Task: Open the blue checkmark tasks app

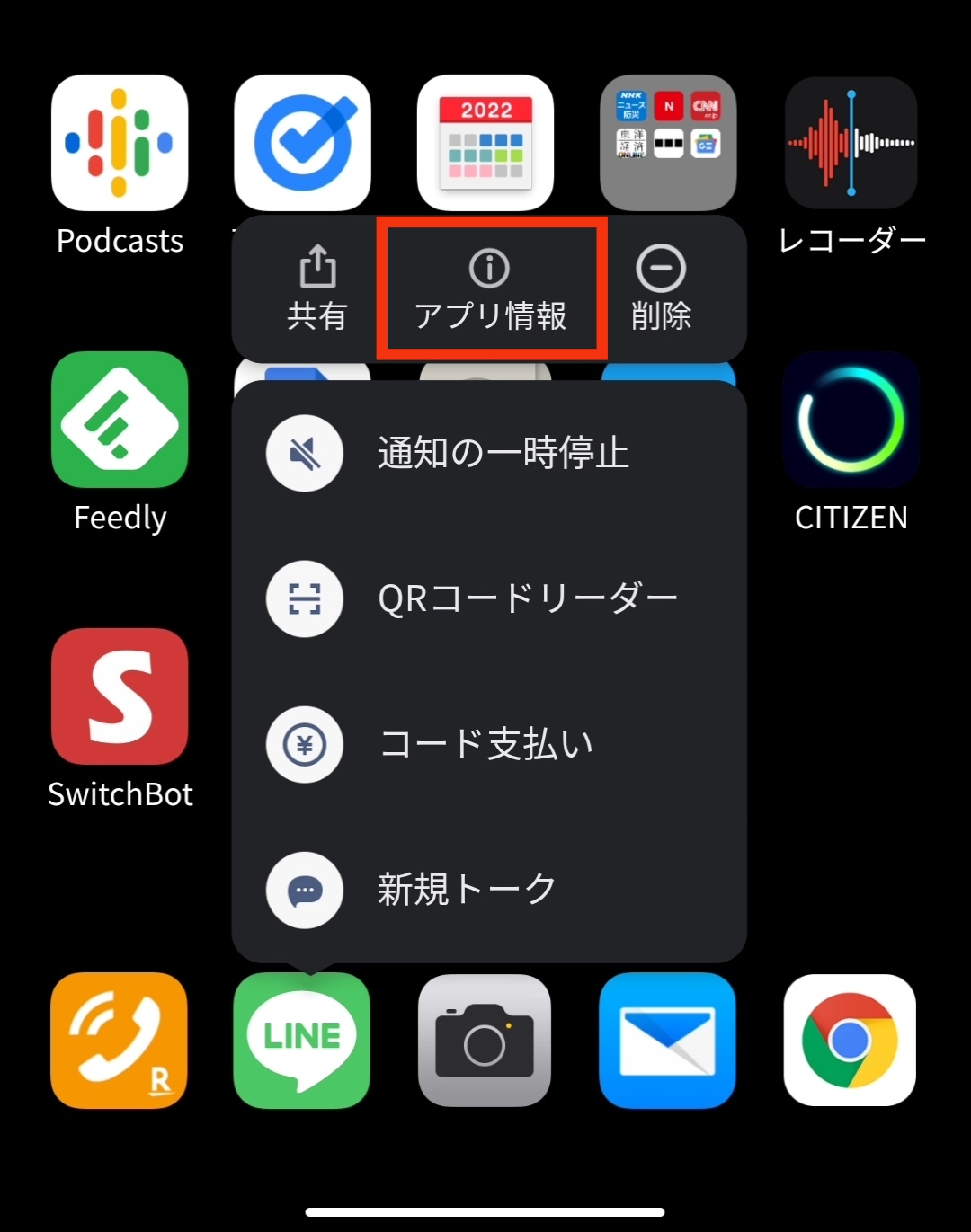Action: [x=302, y=142]
